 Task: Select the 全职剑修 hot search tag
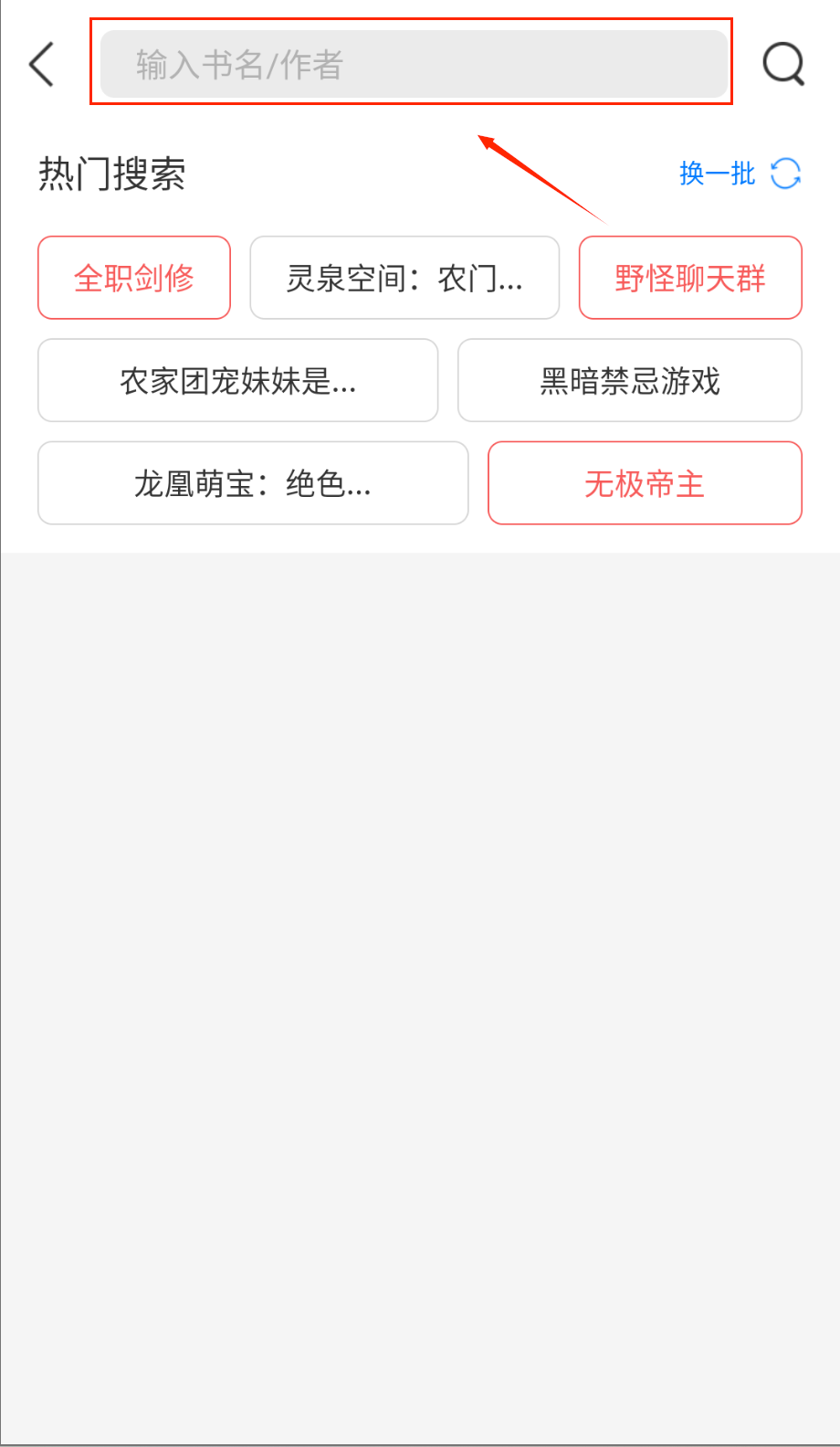[x=133, y=278]
